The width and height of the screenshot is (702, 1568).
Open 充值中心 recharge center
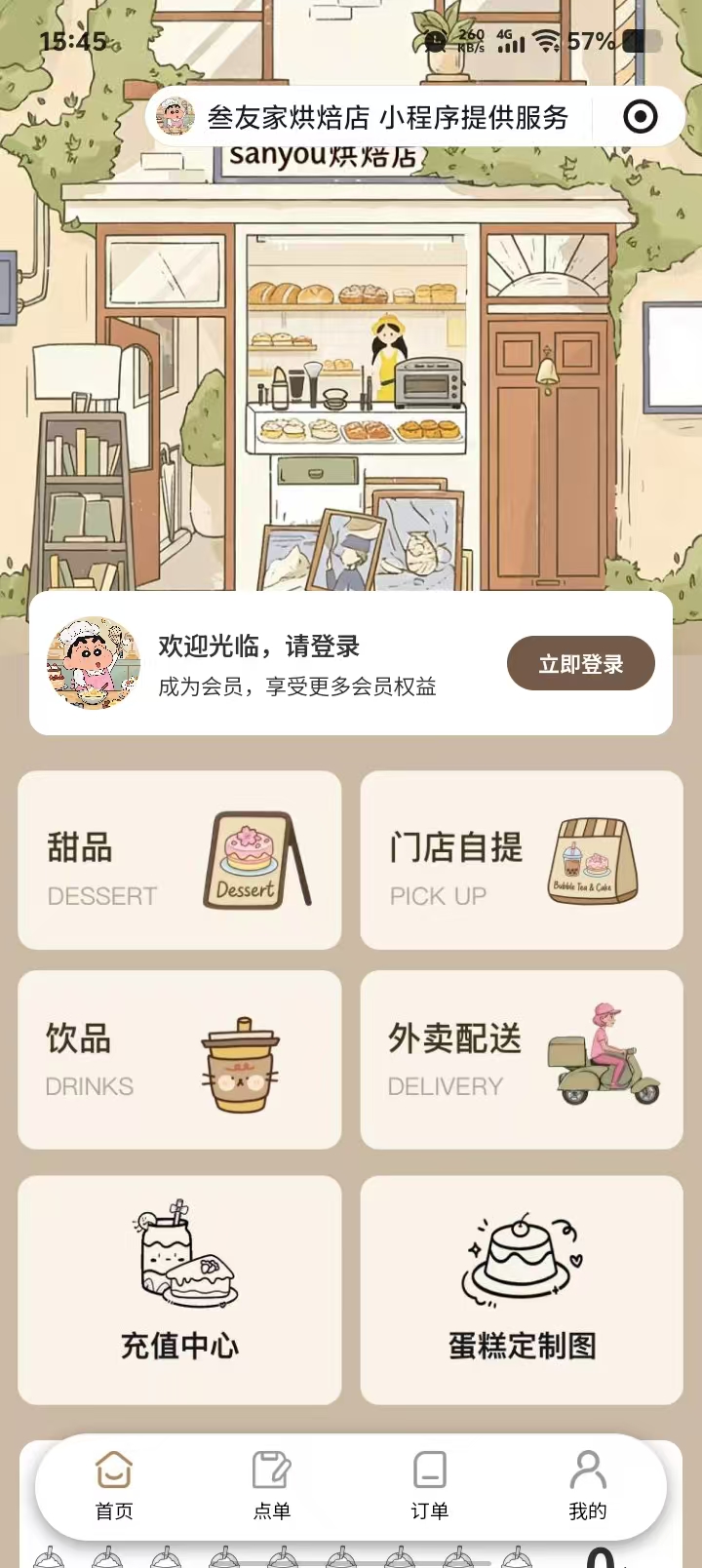point(179,1289)
